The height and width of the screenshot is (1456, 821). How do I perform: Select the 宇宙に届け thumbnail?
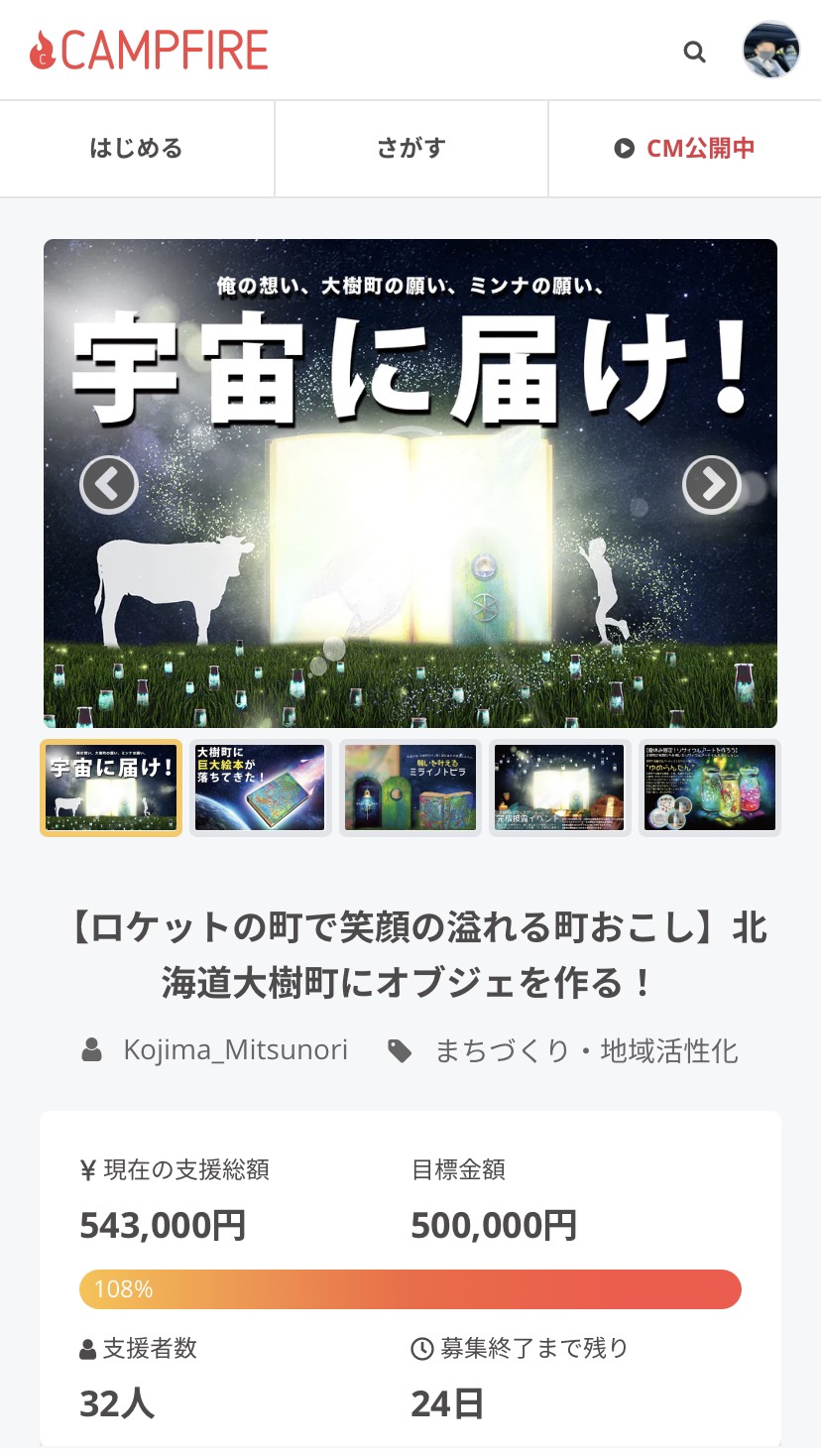[x=111, y=788]
